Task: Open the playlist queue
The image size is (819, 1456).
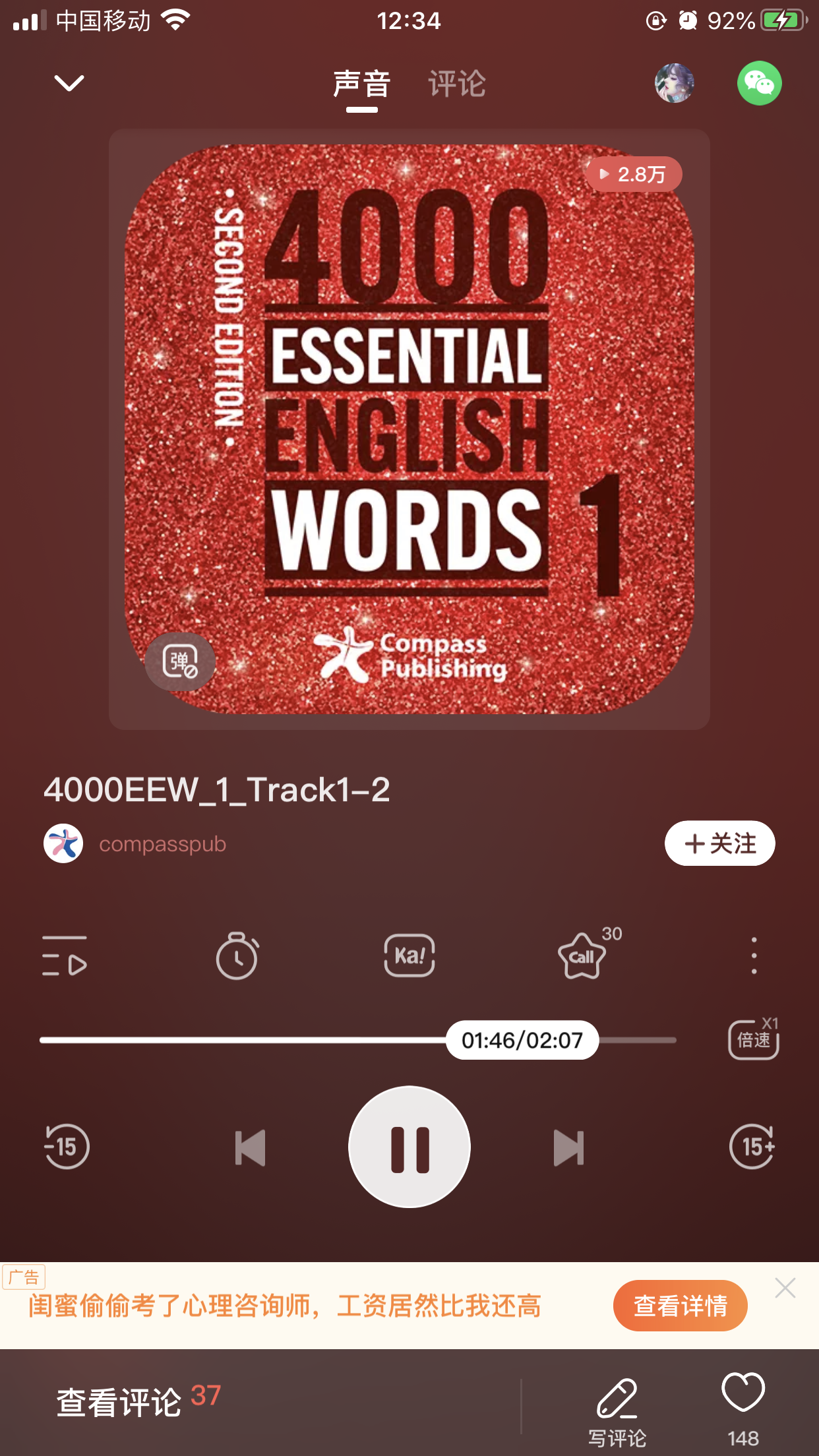Action: click(65, 956)
